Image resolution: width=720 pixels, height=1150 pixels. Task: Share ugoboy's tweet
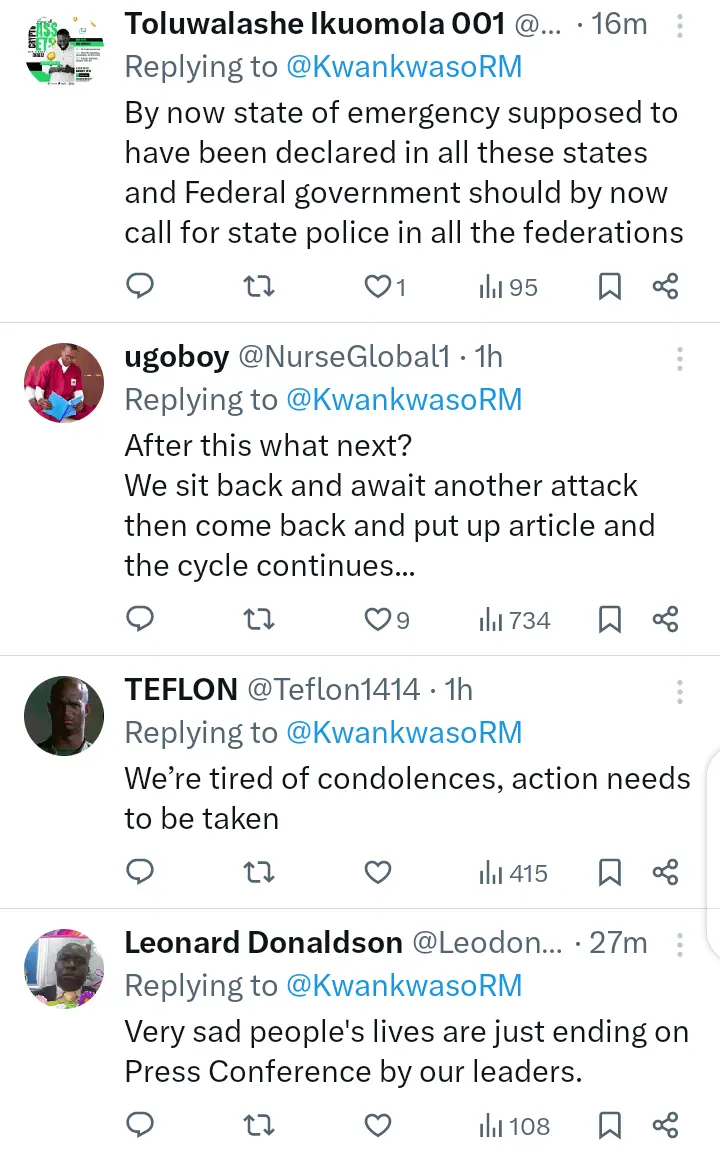pyautogui.click(x=666, y=620)
